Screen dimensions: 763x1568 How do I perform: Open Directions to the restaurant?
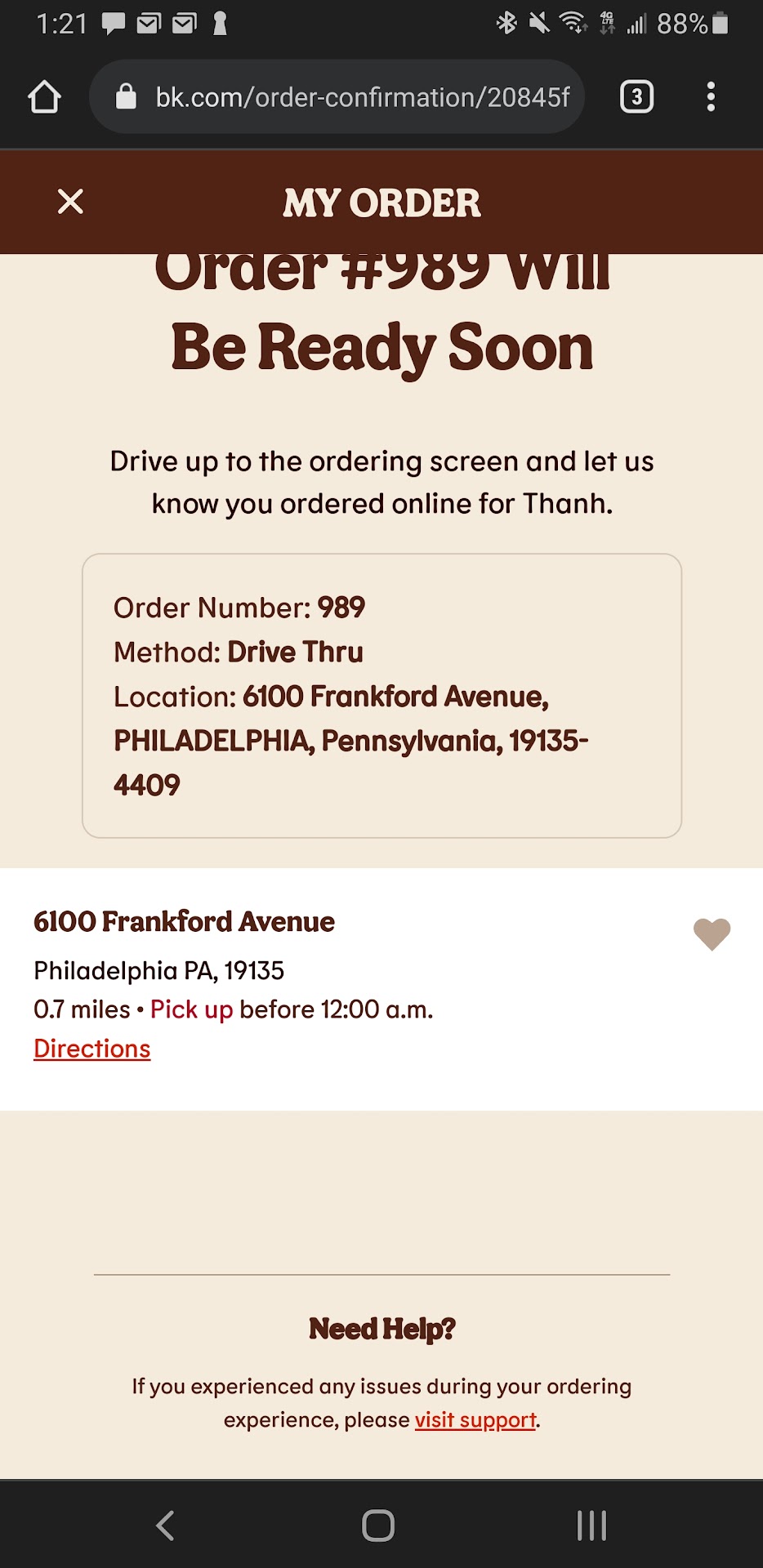92,1049
